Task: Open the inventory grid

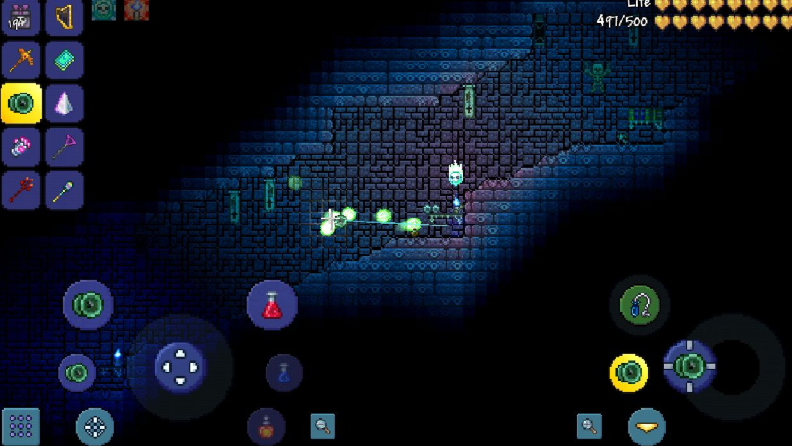Action: tap(21, 426)
